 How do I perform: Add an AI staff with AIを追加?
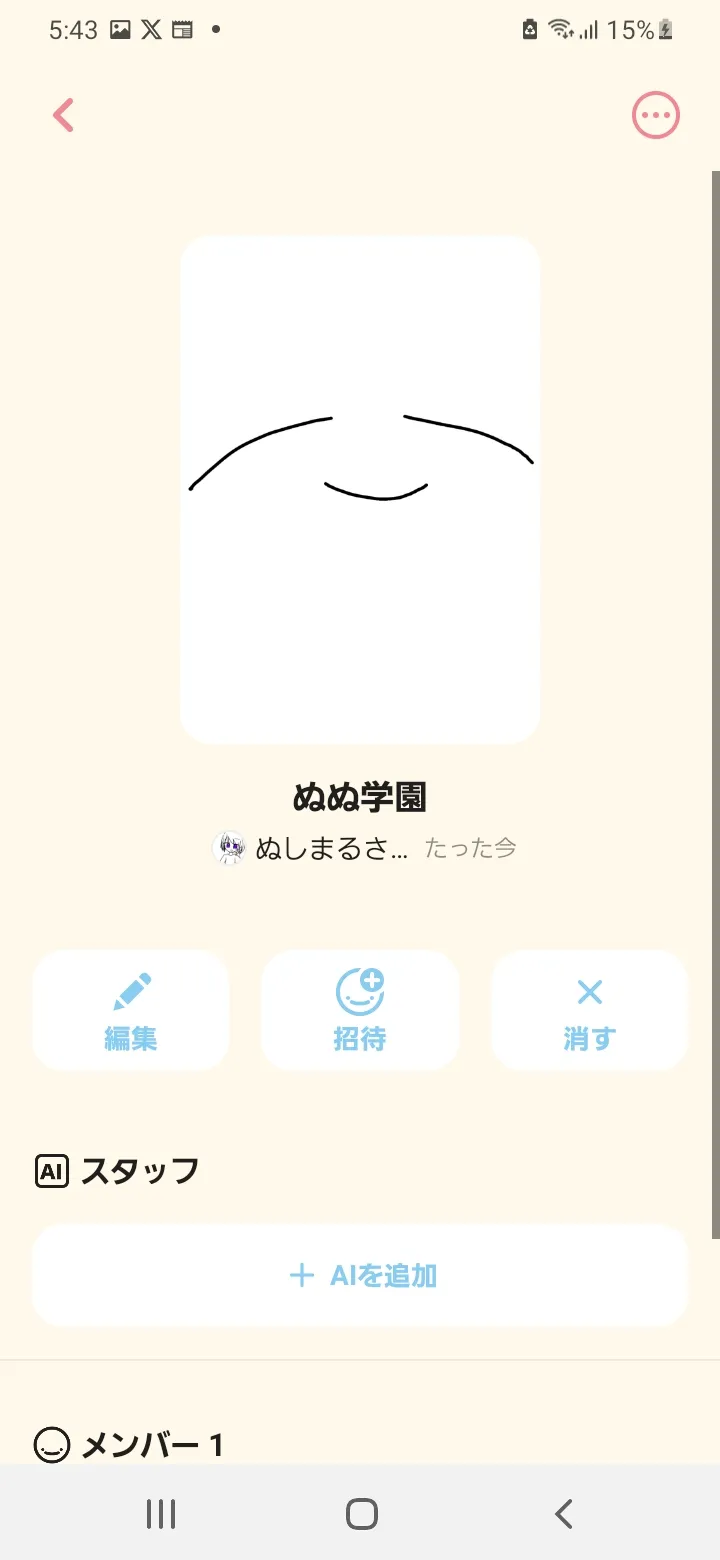pos(360,1275)
